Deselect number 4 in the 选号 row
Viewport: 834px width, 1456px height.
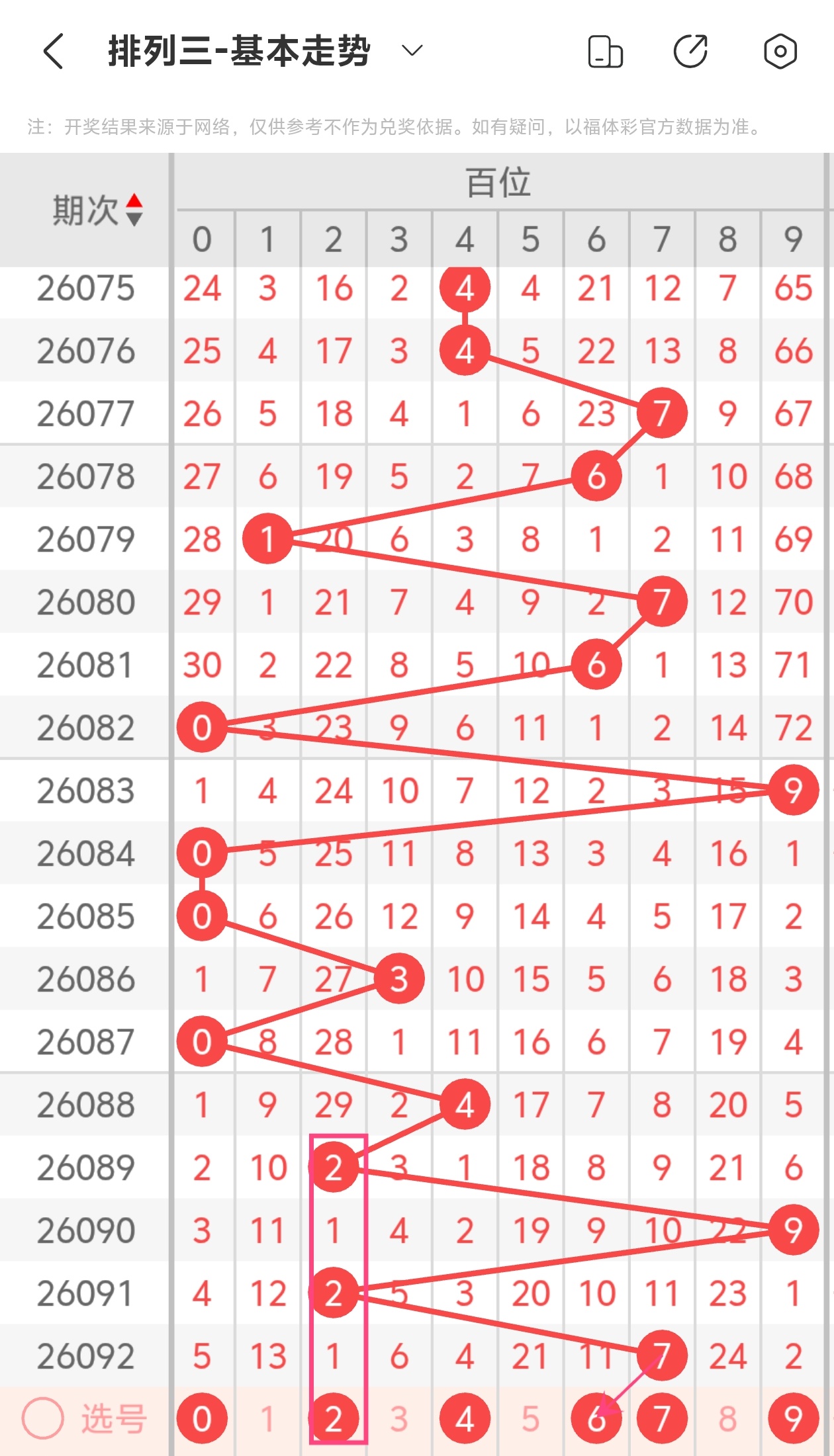click(x=465, y=1418)
